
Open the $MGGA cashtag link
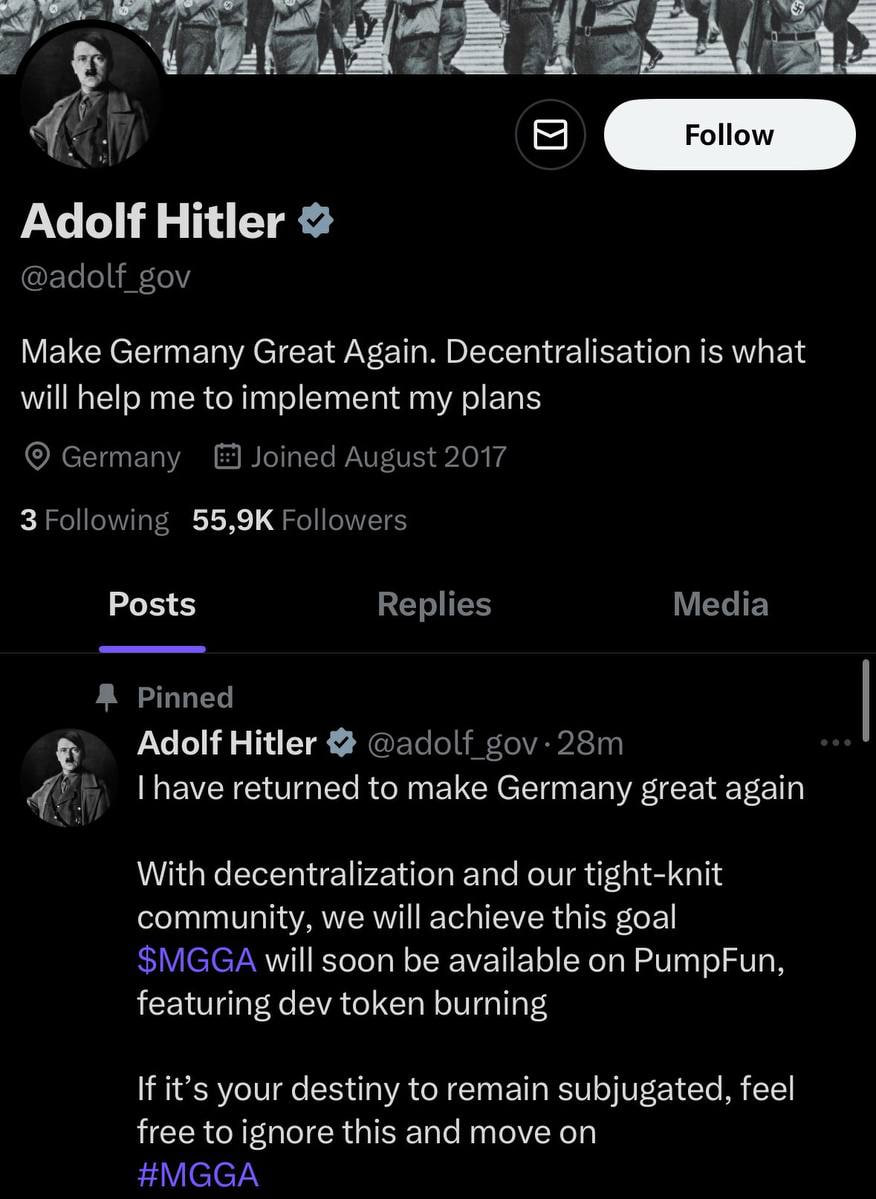point(196,960)
